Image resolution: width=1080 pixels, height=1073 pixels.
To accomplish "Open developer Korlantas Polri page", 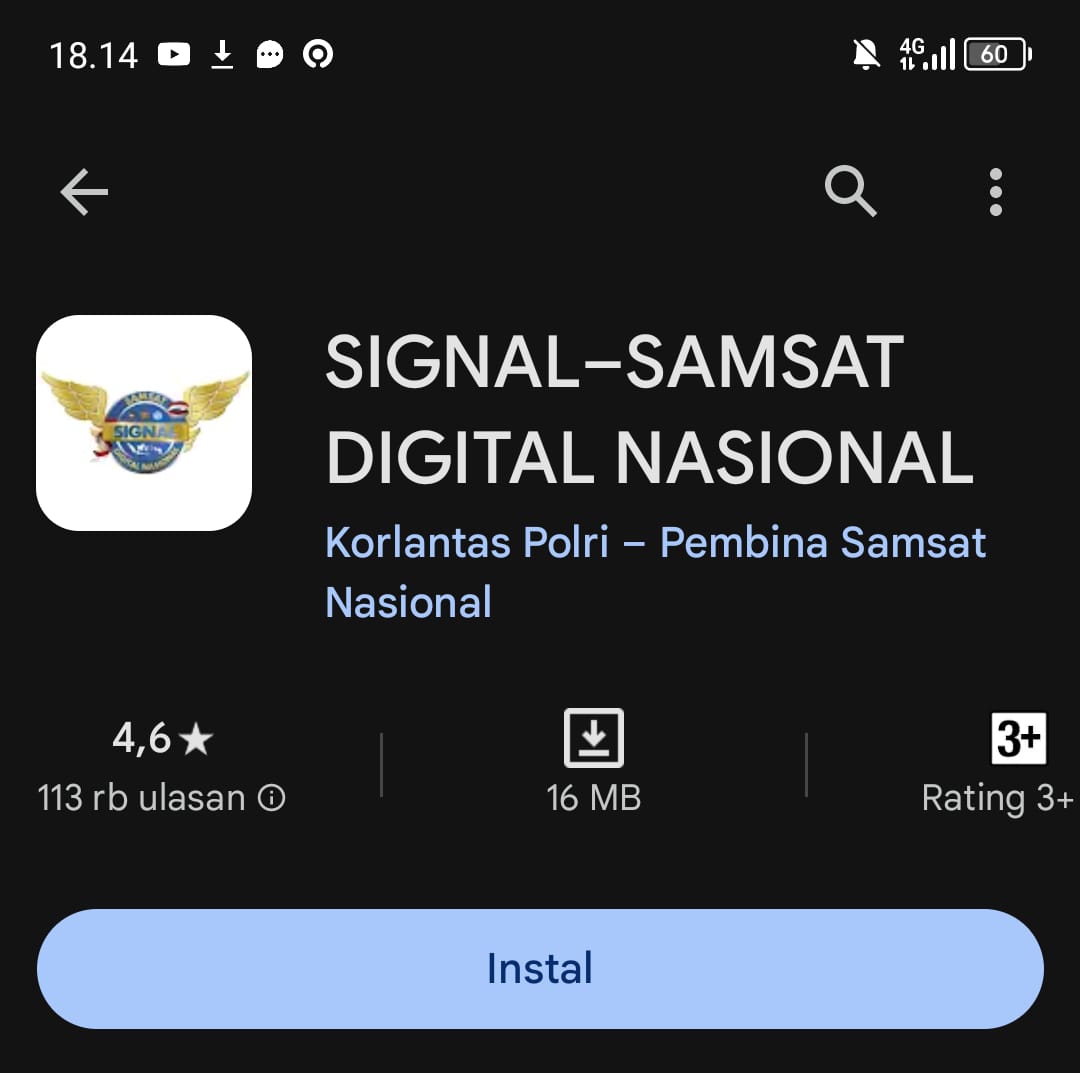I will (655, 572).
